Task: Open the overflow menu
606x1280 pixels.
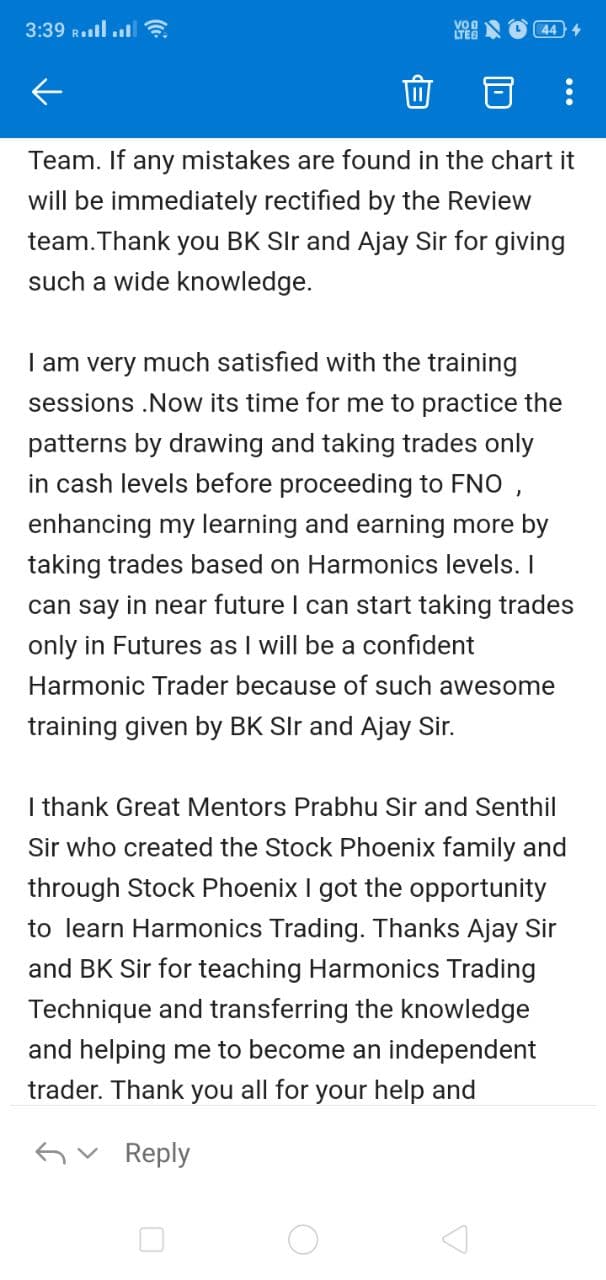Action: [569, 93]
